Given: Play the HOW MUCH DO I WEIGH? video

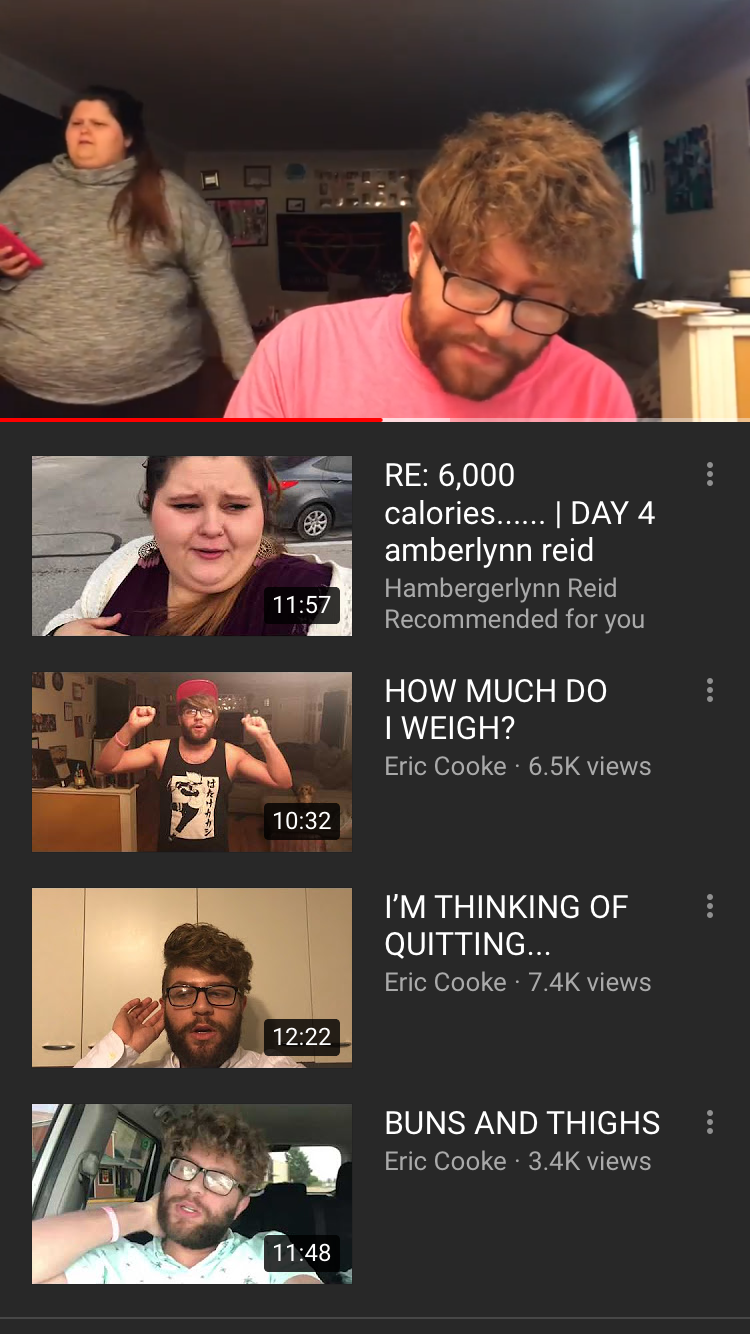Looking at the screenshot, I should click(192, 762).
